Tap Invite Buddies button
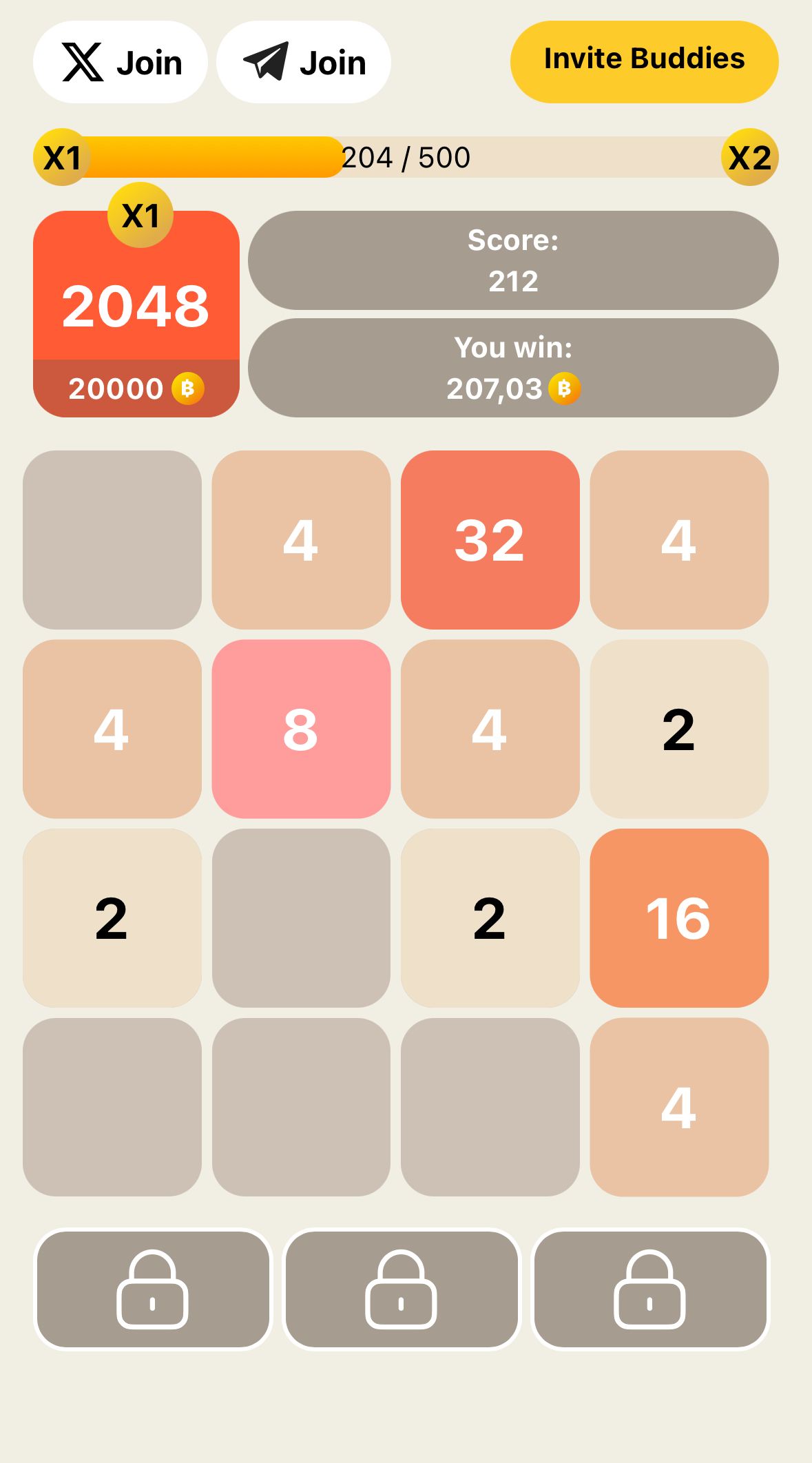The width and height of the screenshot is (812, 1463). (x=644, y=61)
